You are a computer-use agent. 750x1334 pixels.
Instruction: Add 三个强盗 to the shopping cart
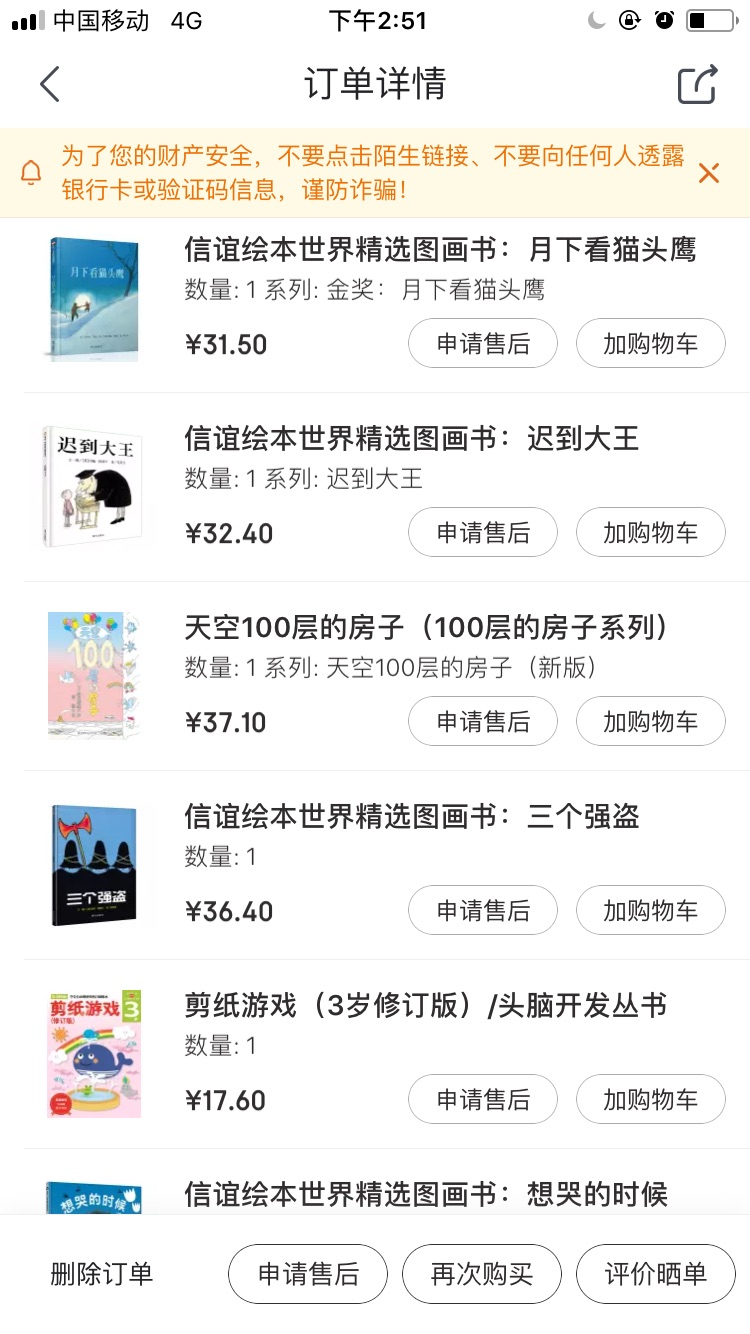tap(650, 911)
